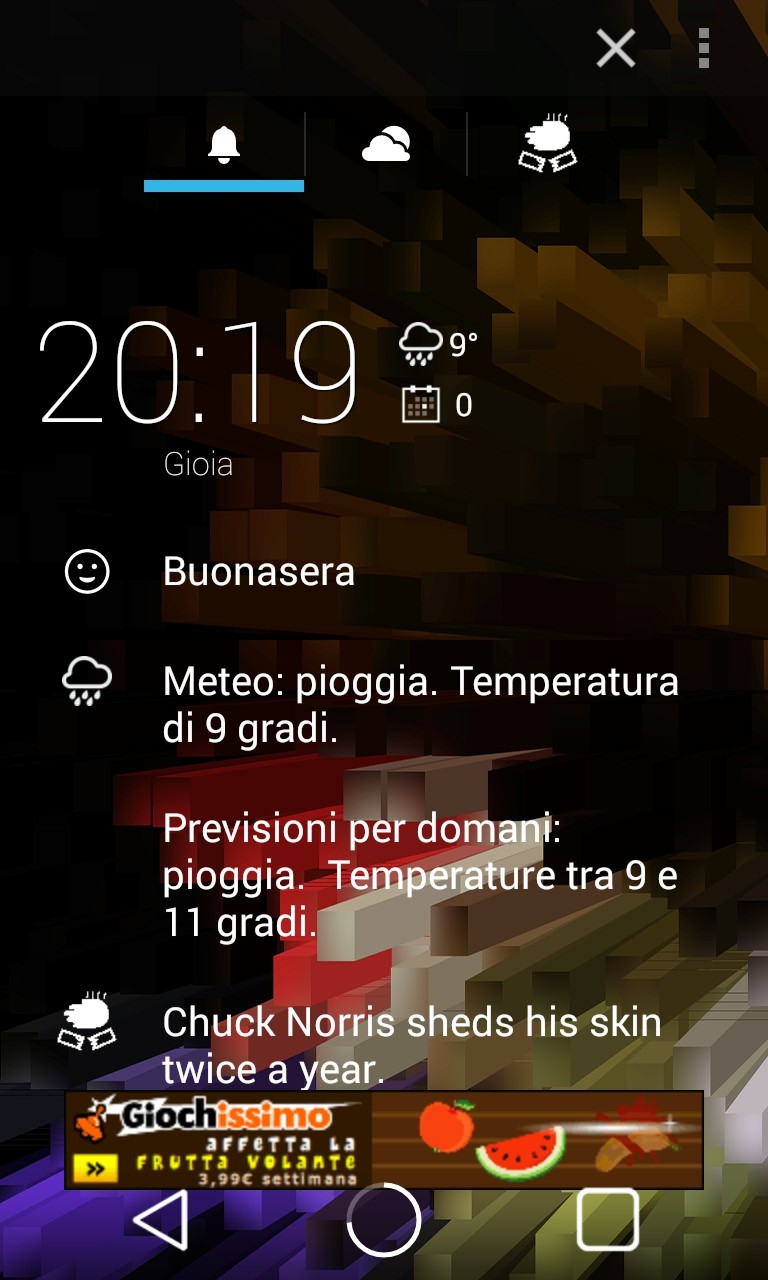The width and height of the screenshot is (768, 1280).
Task: Switch to the notifications bell tab
Action: pos(224,145)
